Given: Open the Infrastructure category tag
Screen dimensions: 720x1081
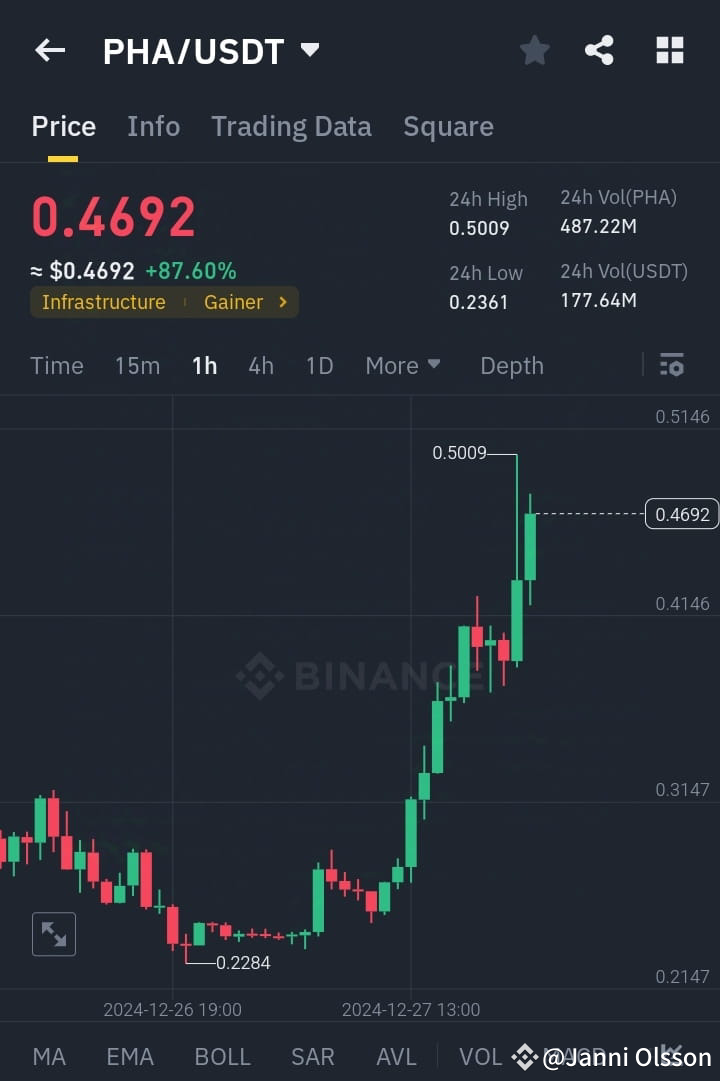Looking at the screenshot, I should click(103, 302).
